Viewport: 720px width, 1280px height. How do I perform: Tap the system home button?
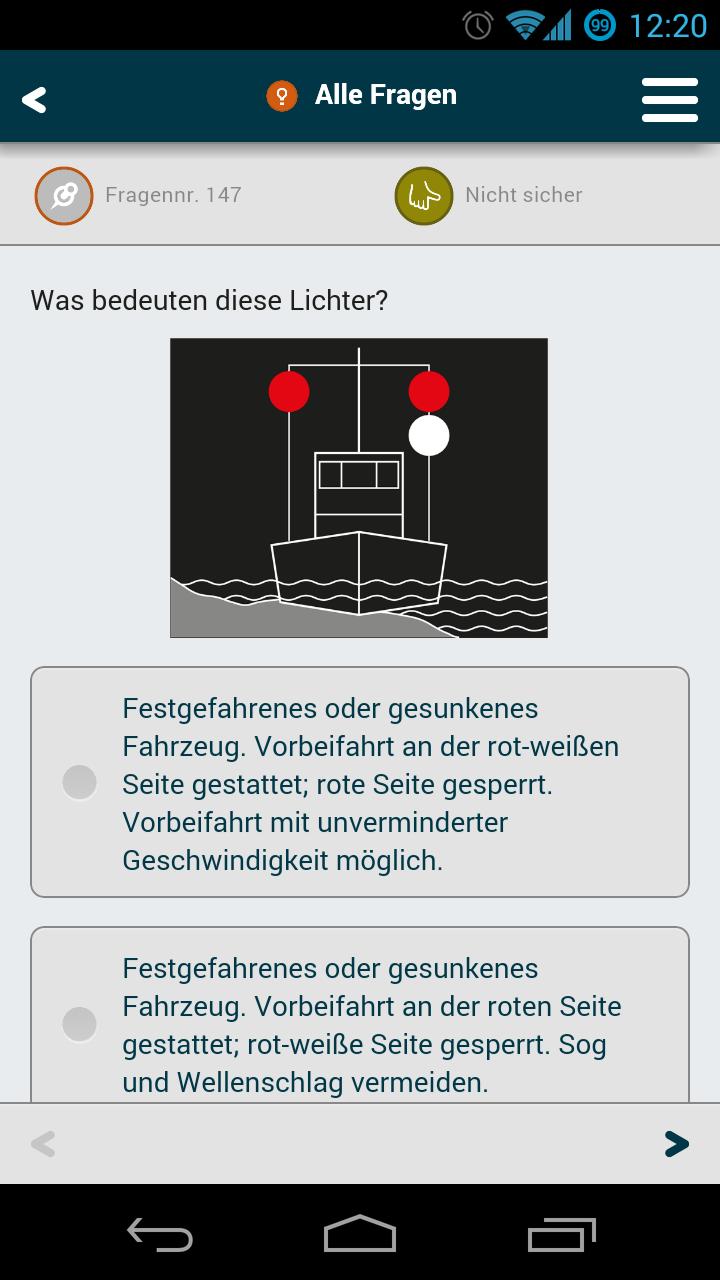click(360, 1234)
